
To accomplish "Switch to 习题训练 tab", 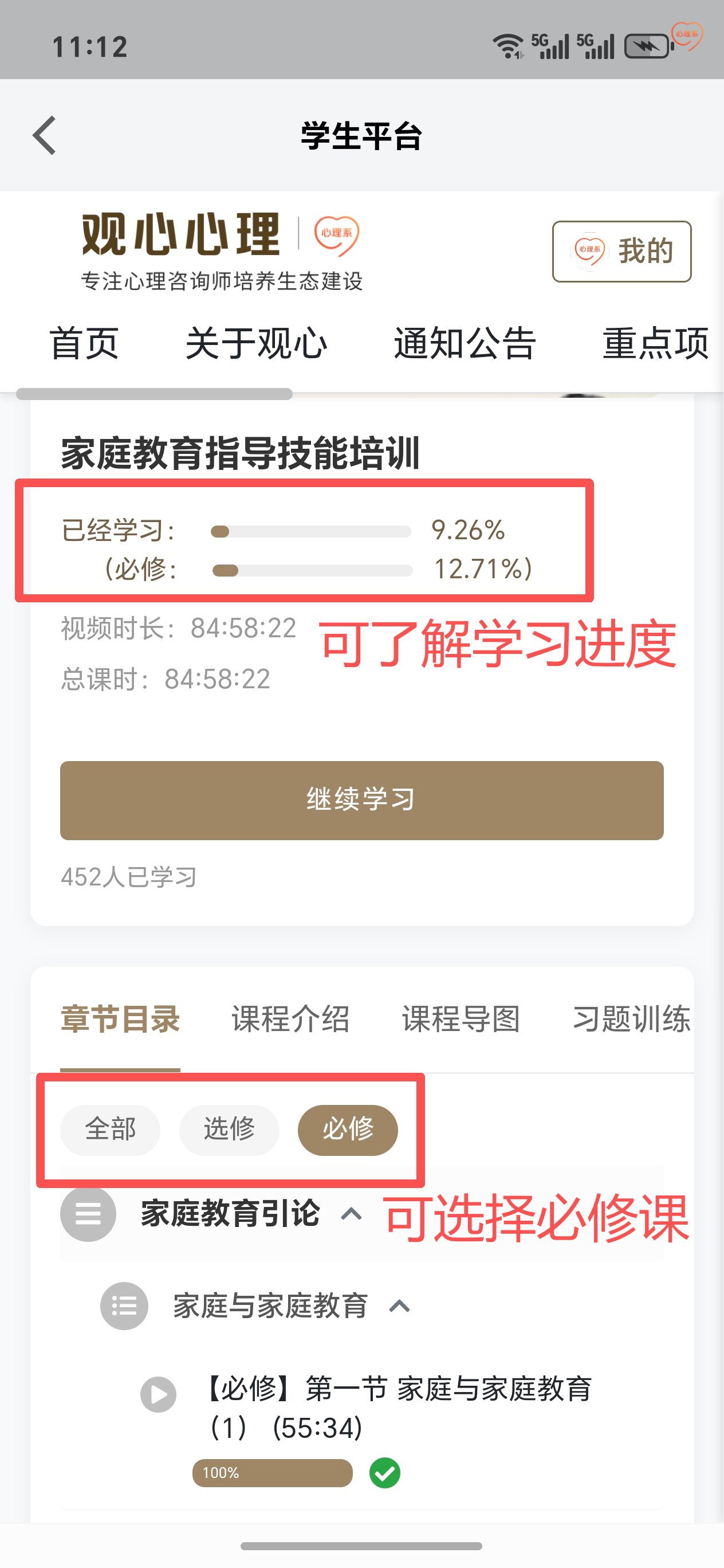I will (x=631, y=1019).
